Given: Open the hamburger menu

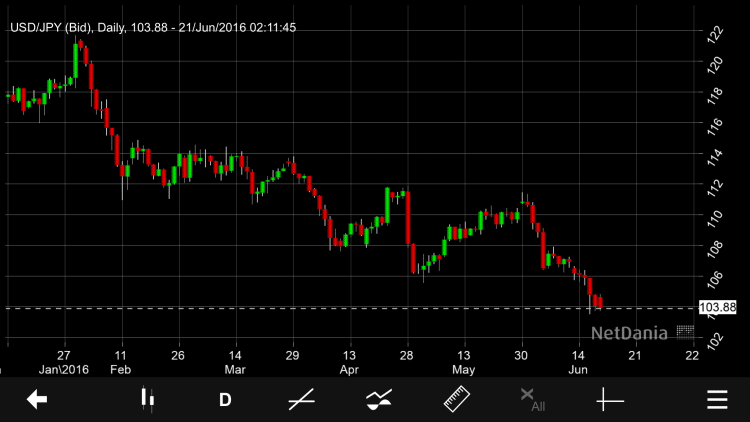Looking at the screenshot, I should click(716, 400).
